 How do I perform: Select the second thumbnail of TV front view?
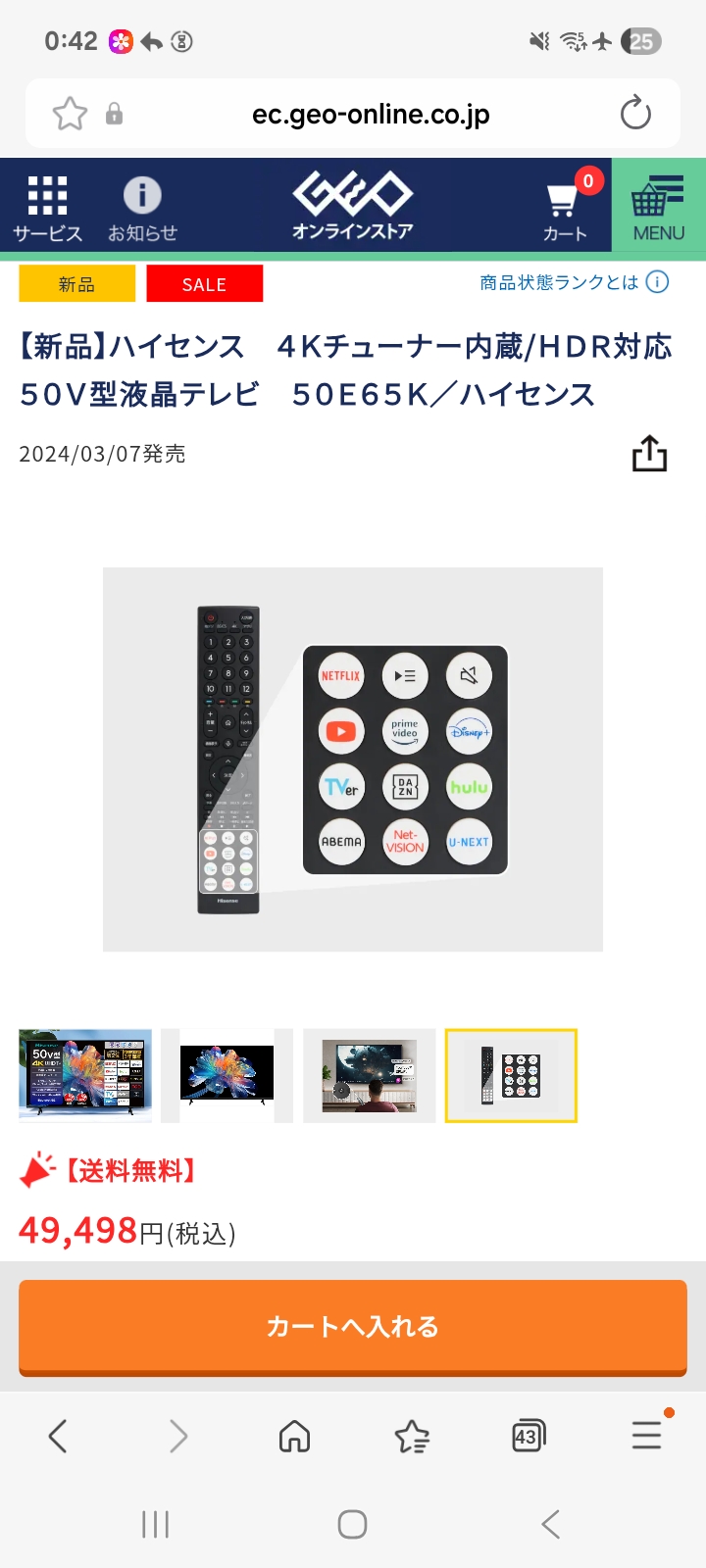pos(227,1075)
